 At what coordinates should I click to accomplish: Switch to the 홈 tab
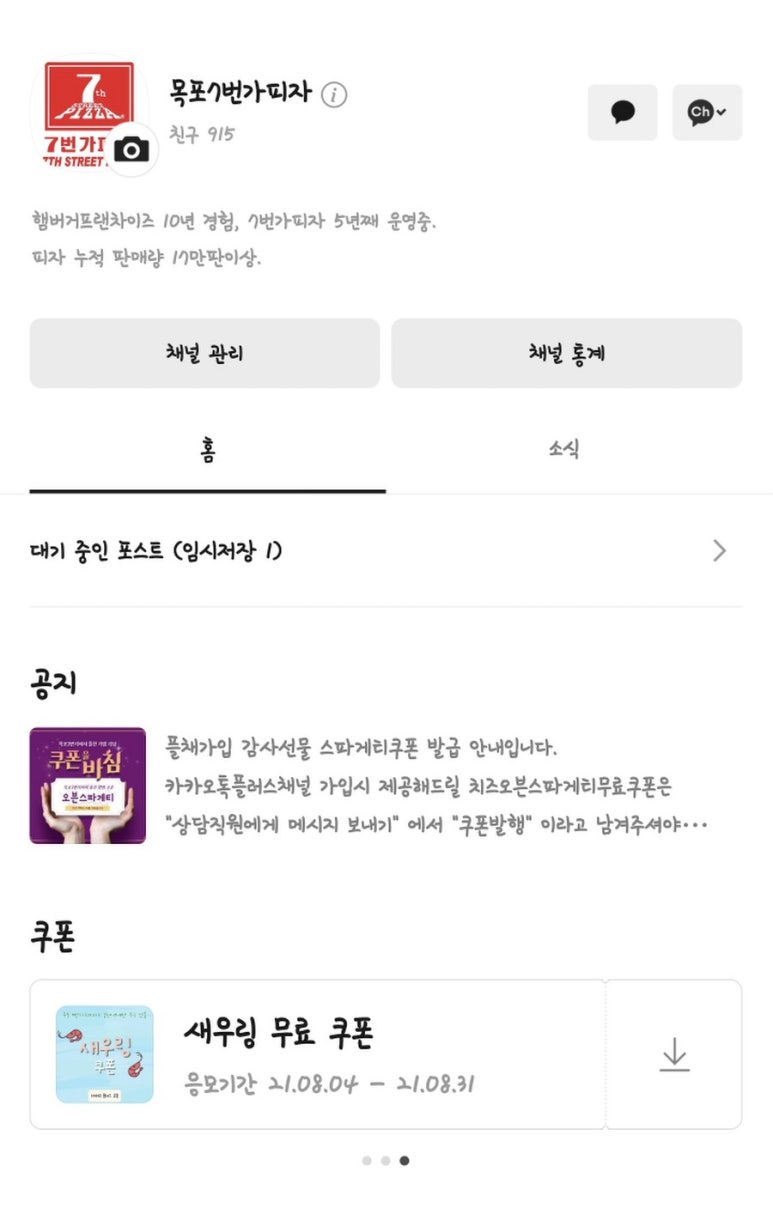click(x=207, y=450)
